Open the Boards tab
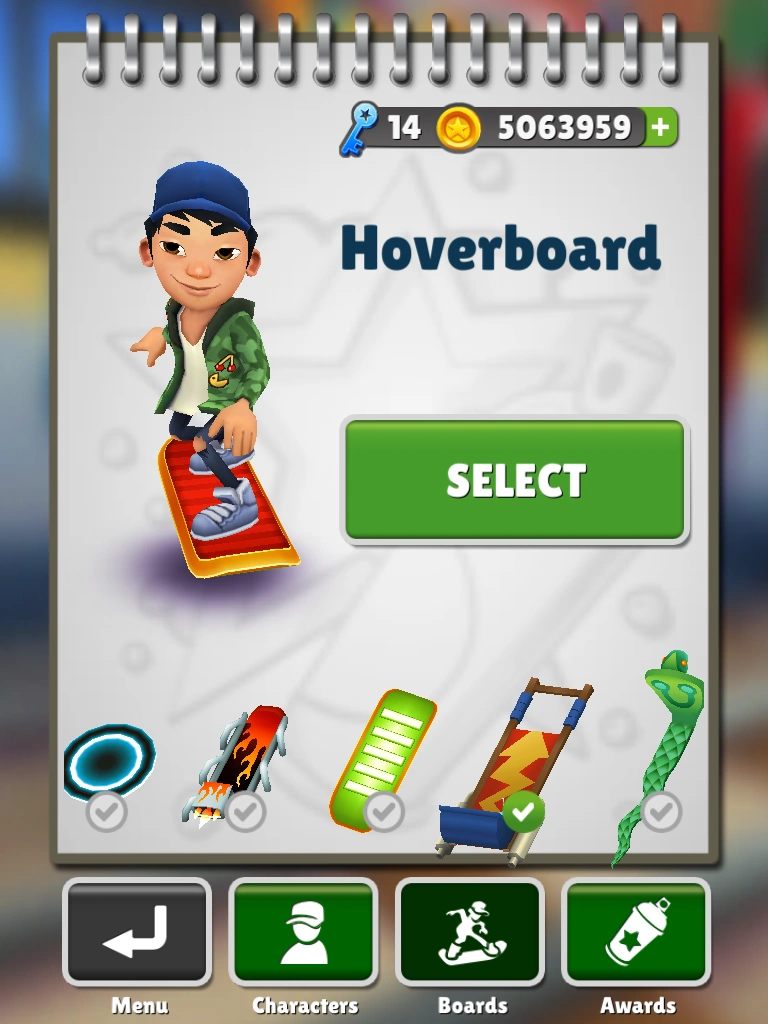Viewport: 768px width, 1024px height. [471, 932]
